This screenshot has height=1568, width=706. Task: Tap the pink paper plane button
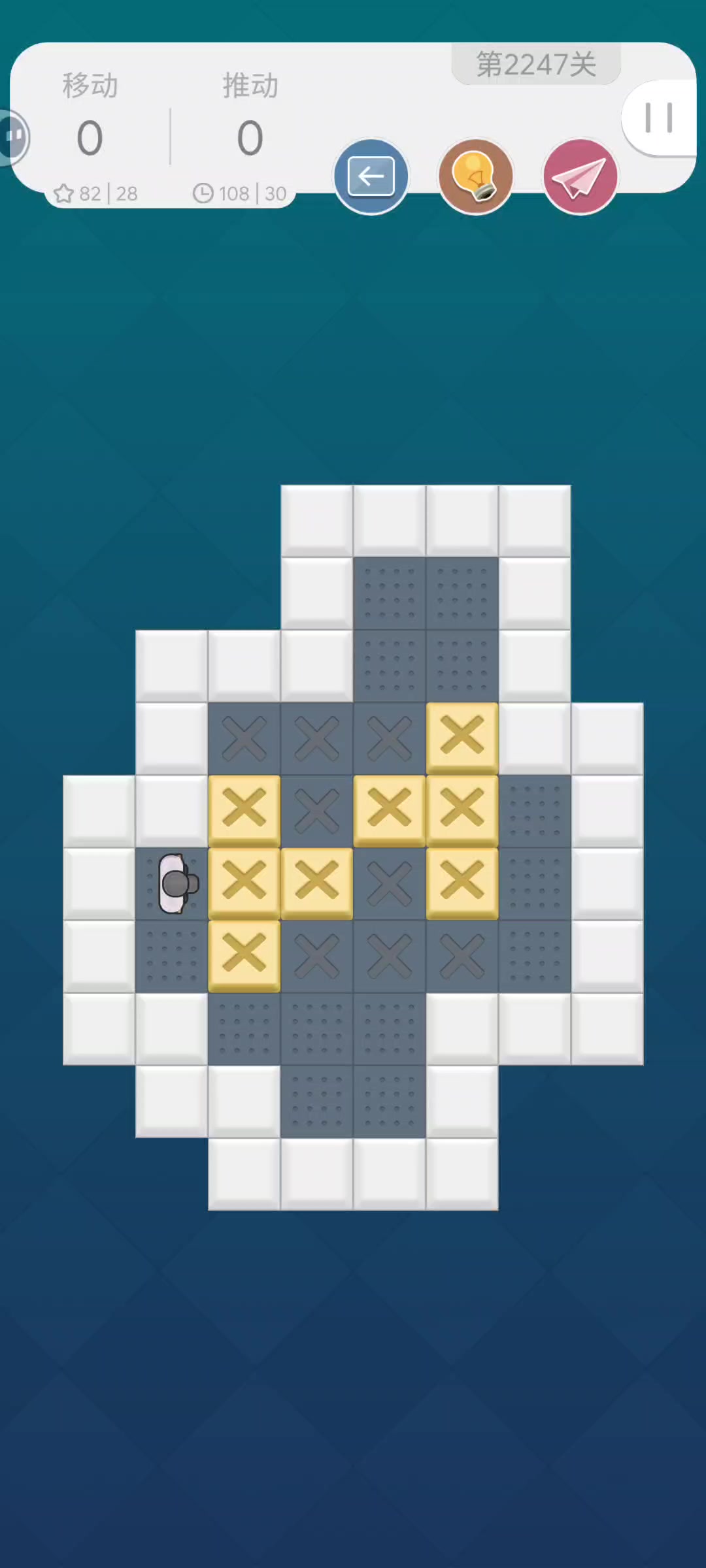tap(580, 176)
